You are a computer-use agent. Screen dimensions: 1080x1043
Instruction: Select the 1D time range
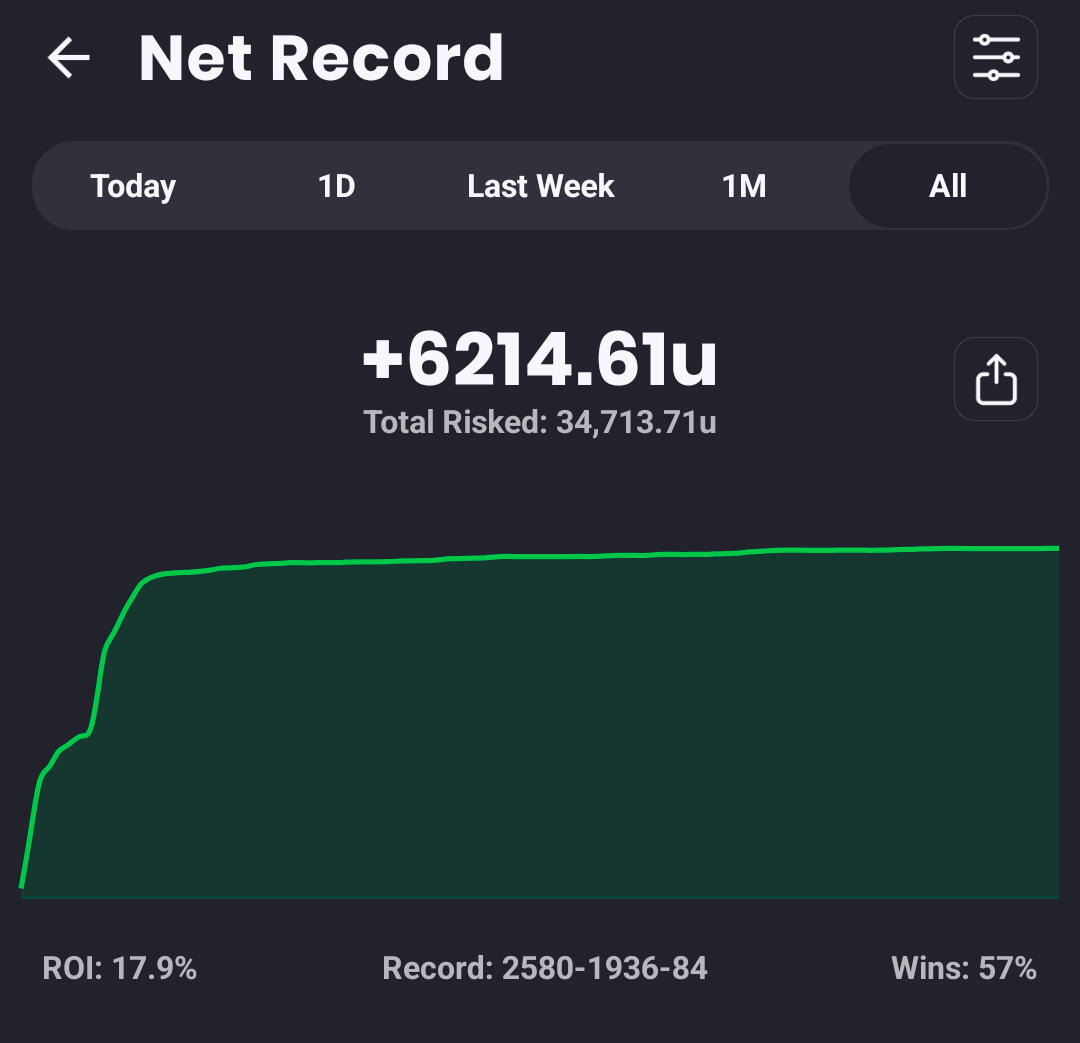(337, 186)
